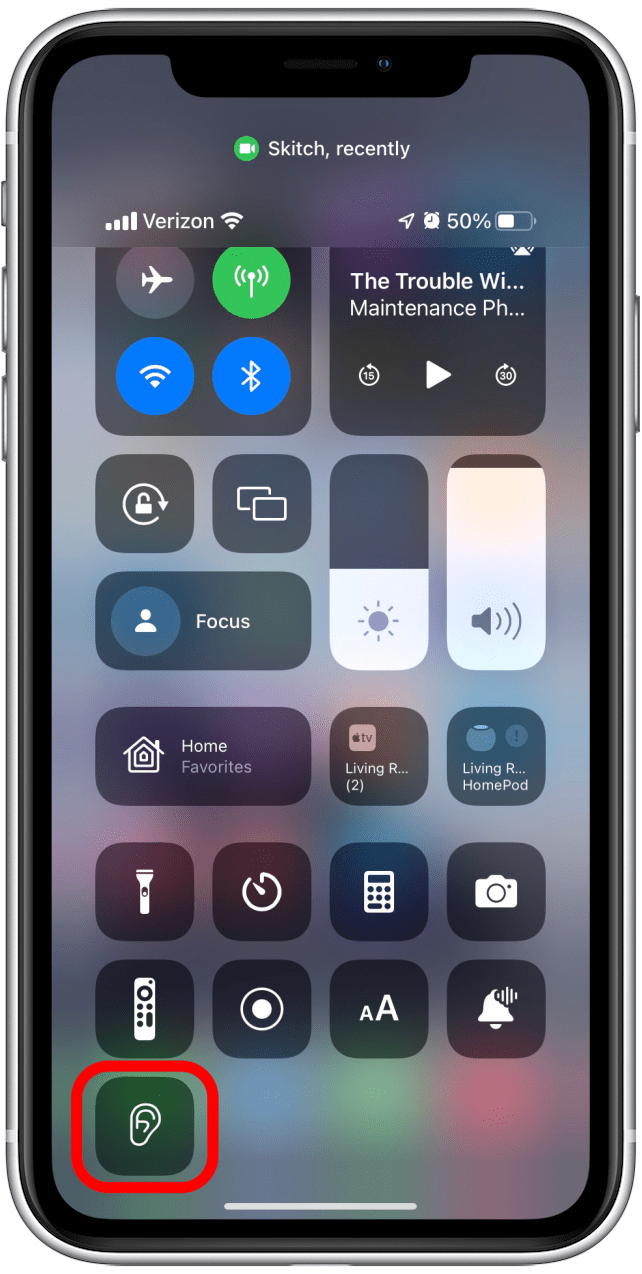Play The Trouble Wi... podcast
This screenshot has width=642, height=1274.
[x=437, y=375]
